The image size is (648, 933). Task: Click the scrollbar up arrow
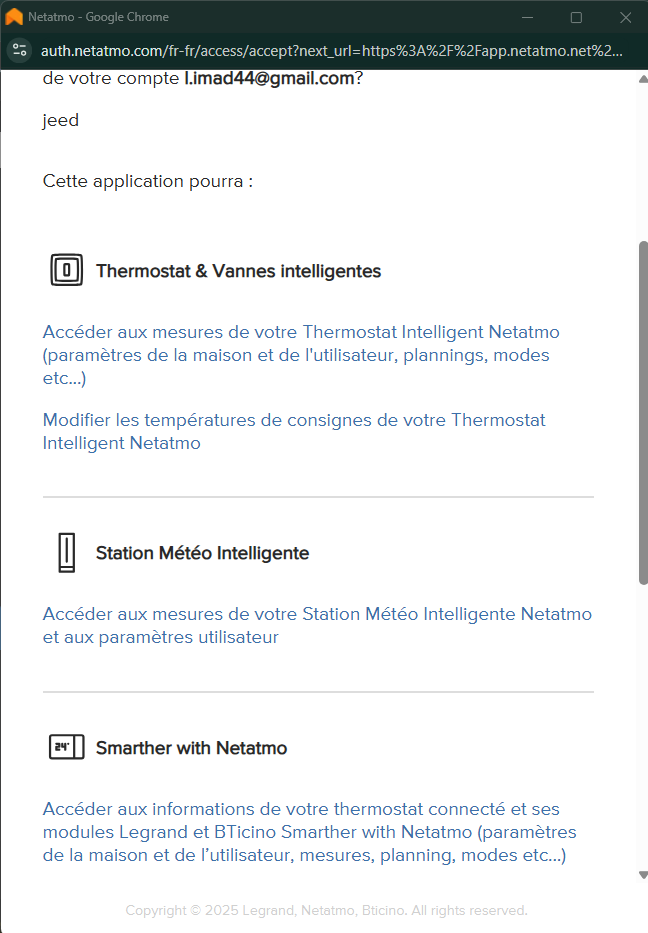click(x=642, y=79)
